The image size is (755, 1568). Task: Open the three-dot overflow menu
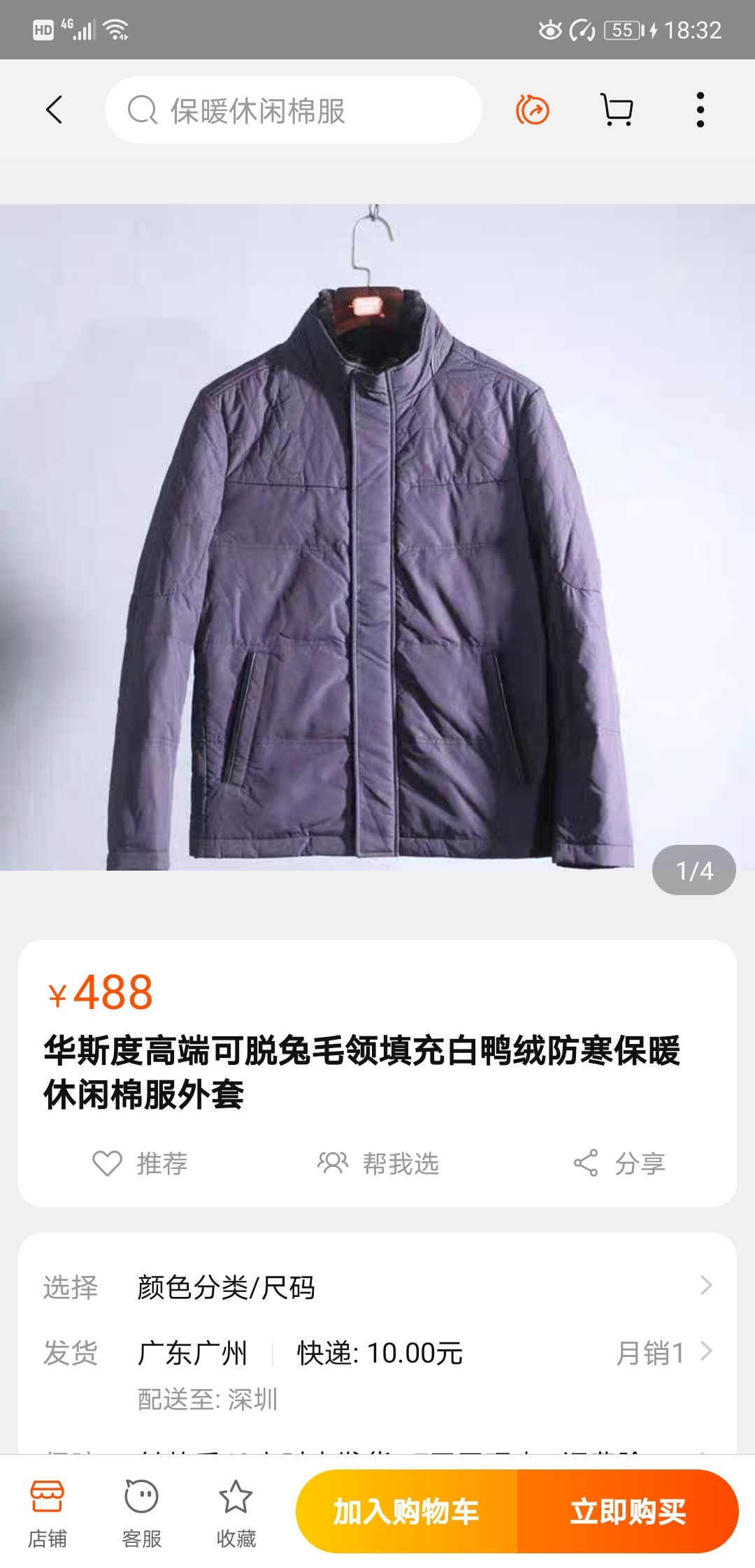coord(700,110)
